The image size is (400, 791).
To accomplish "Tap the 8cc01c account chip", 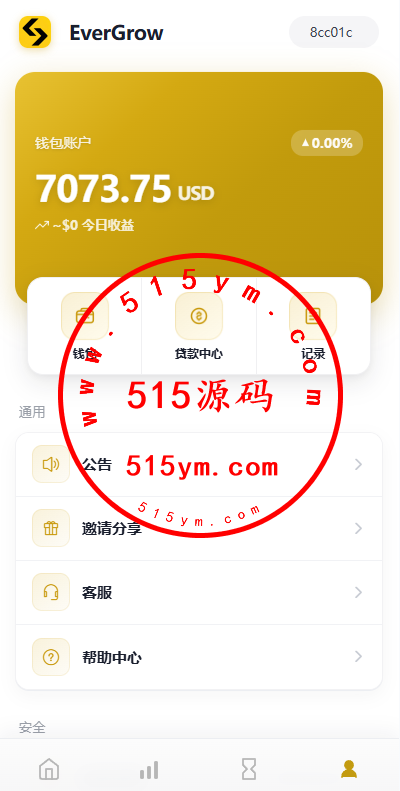I will tap(334, 32).
